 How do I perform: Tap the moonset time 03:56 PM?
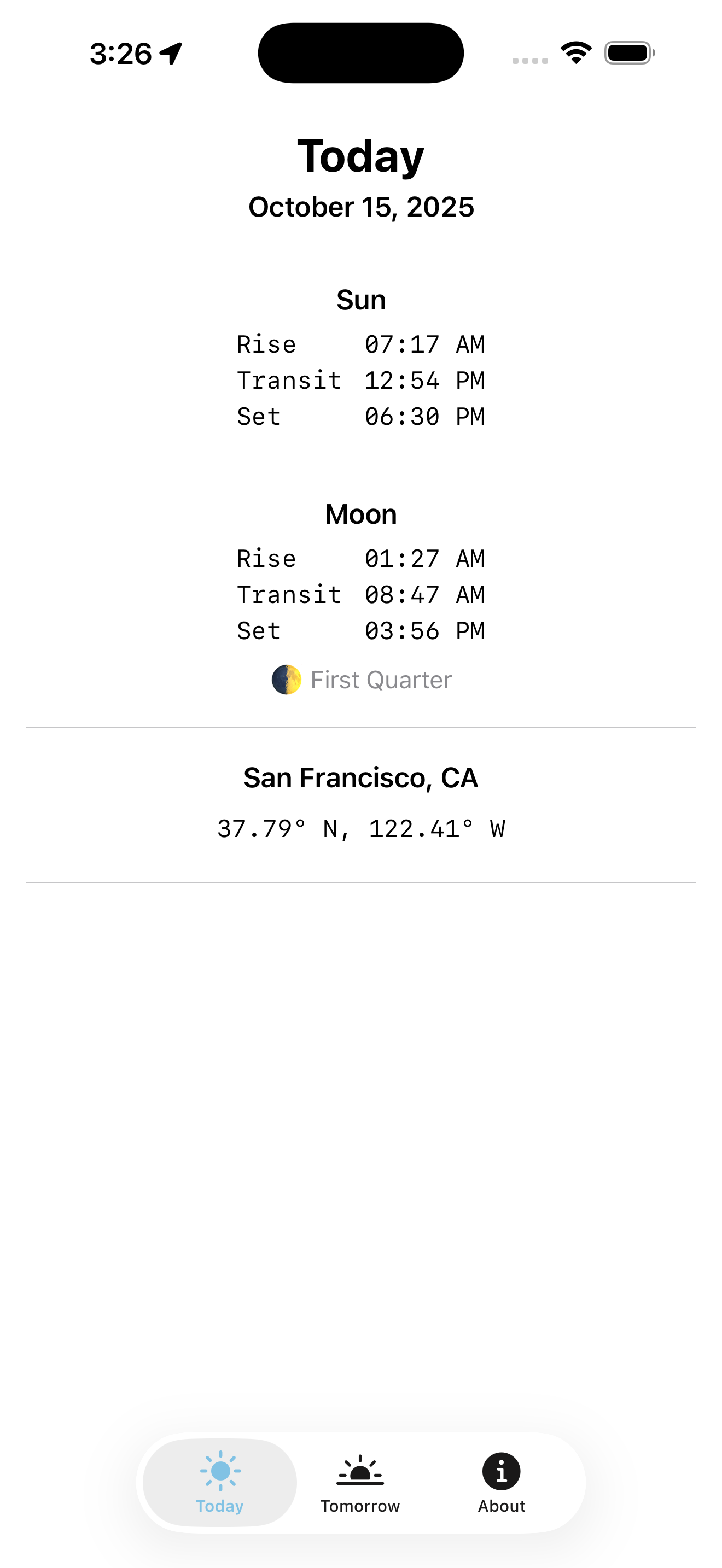click(426, 630)
